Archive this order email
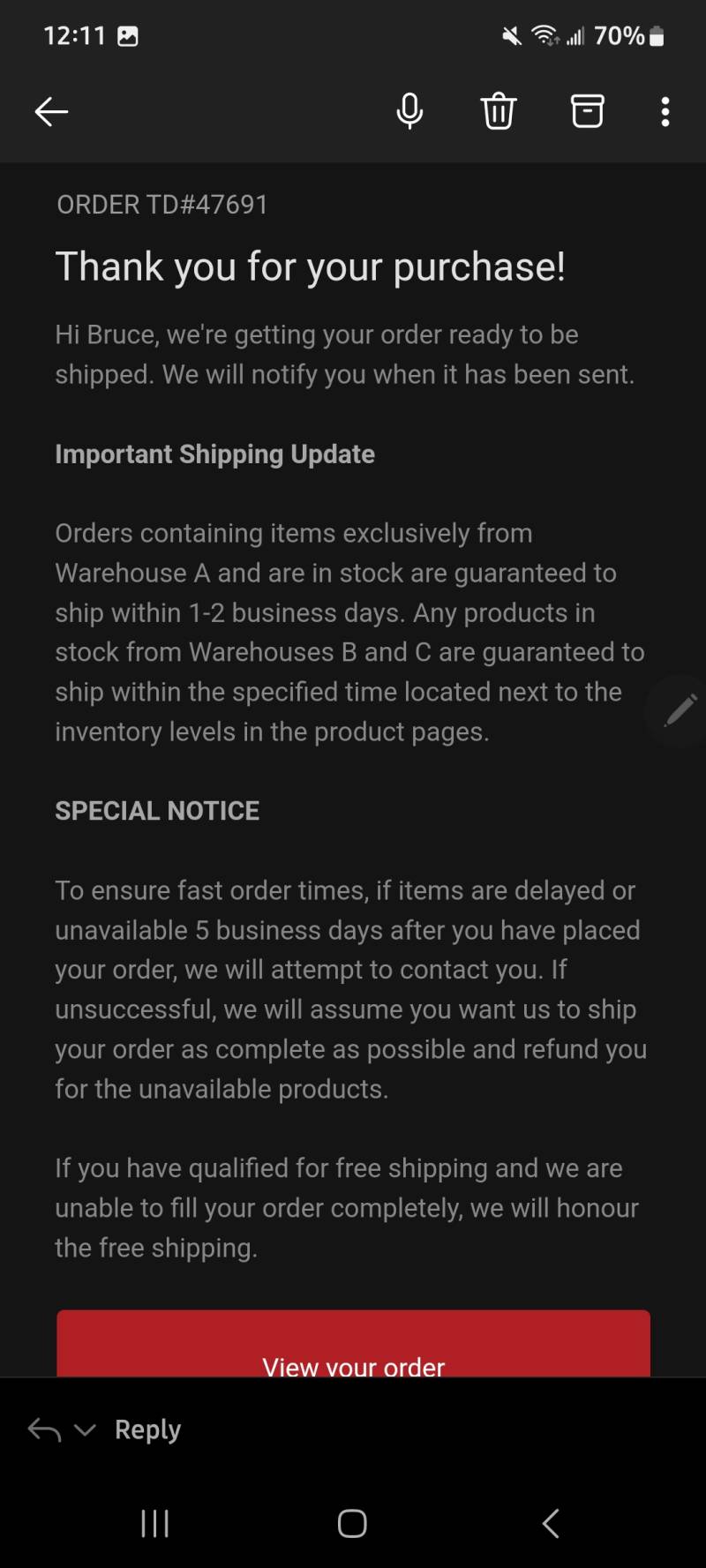 tap(587, 111)
